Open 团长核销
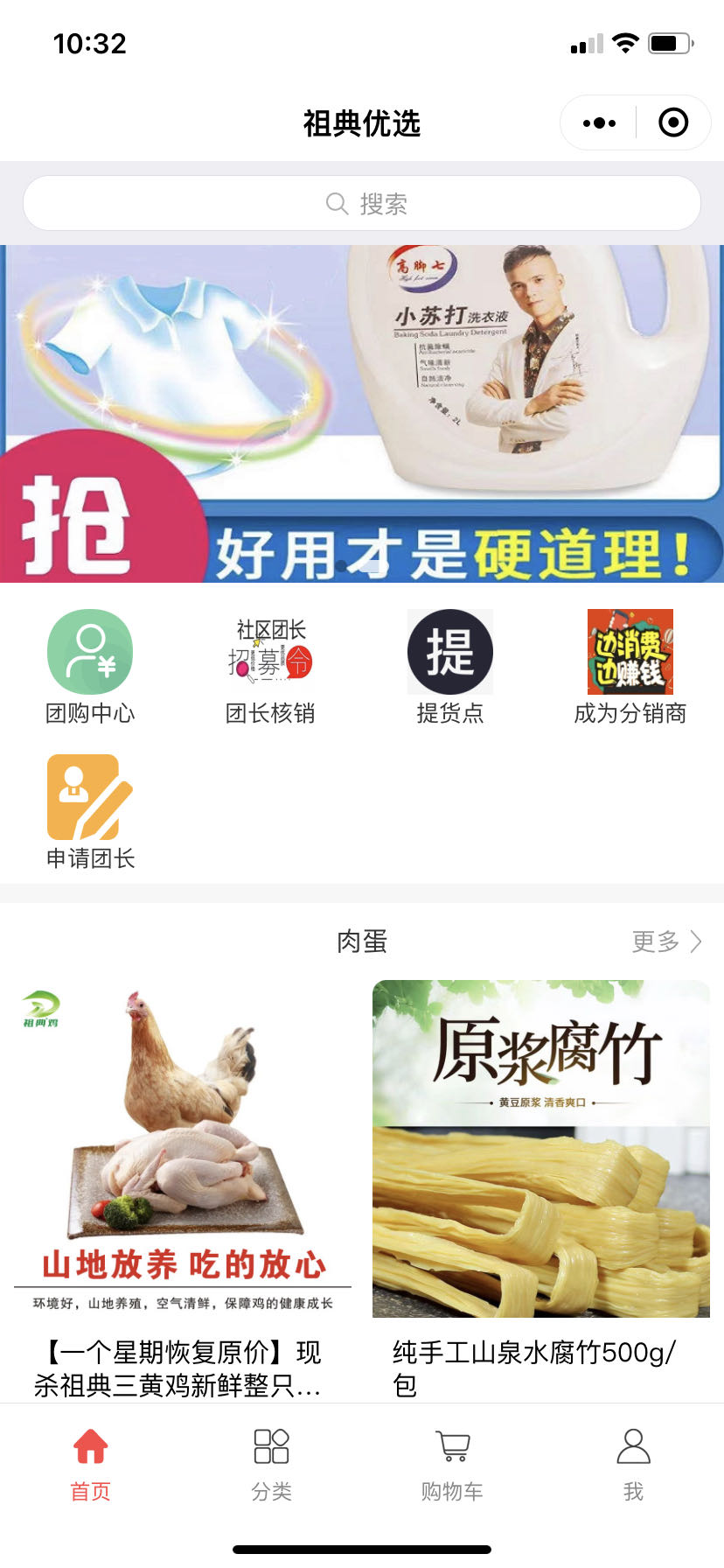 tap(270, 667)
